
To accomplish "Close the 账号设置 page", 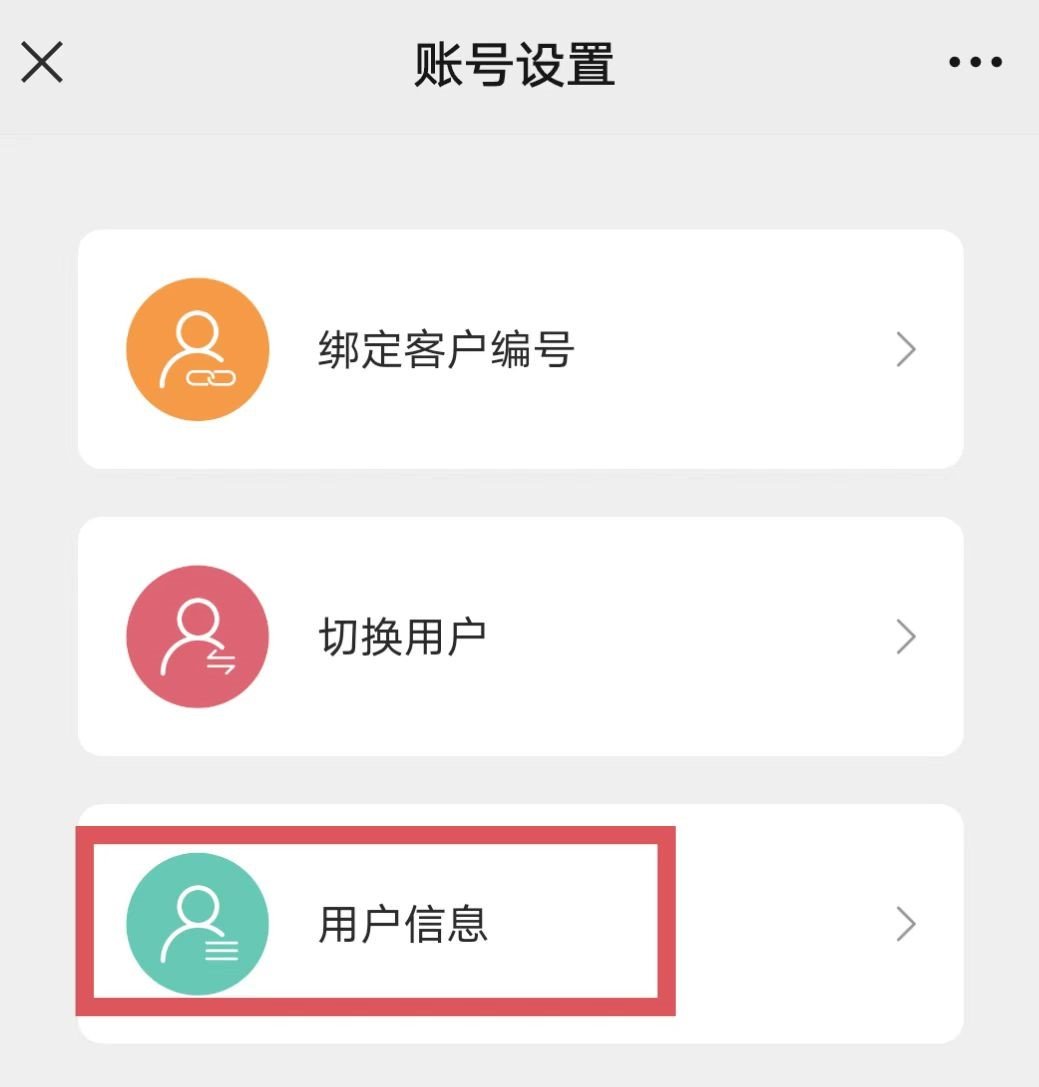I will pyautogui.click(x=42, y=63).
